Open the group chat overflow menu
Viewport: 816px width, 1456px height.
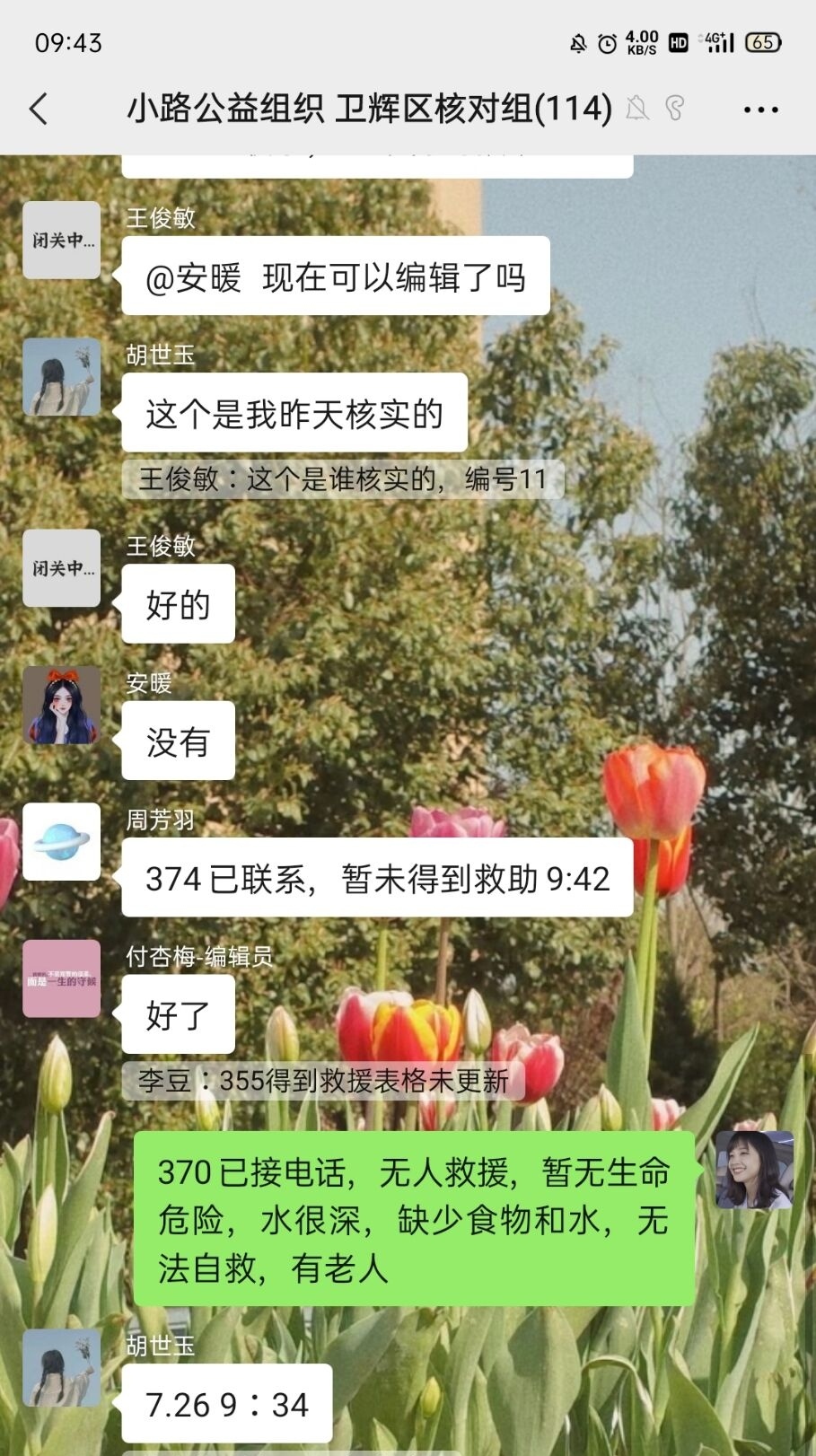pyautogui.click(x=760, y=110)
